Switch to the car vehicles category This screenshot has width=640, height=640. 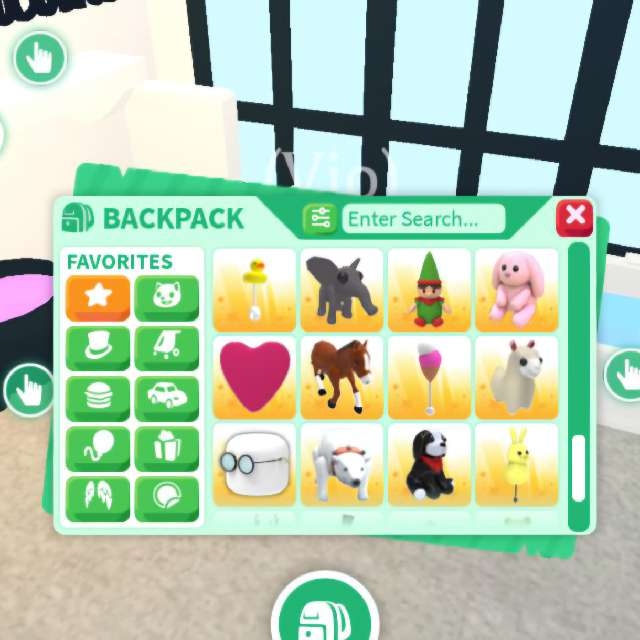point(166,397)
